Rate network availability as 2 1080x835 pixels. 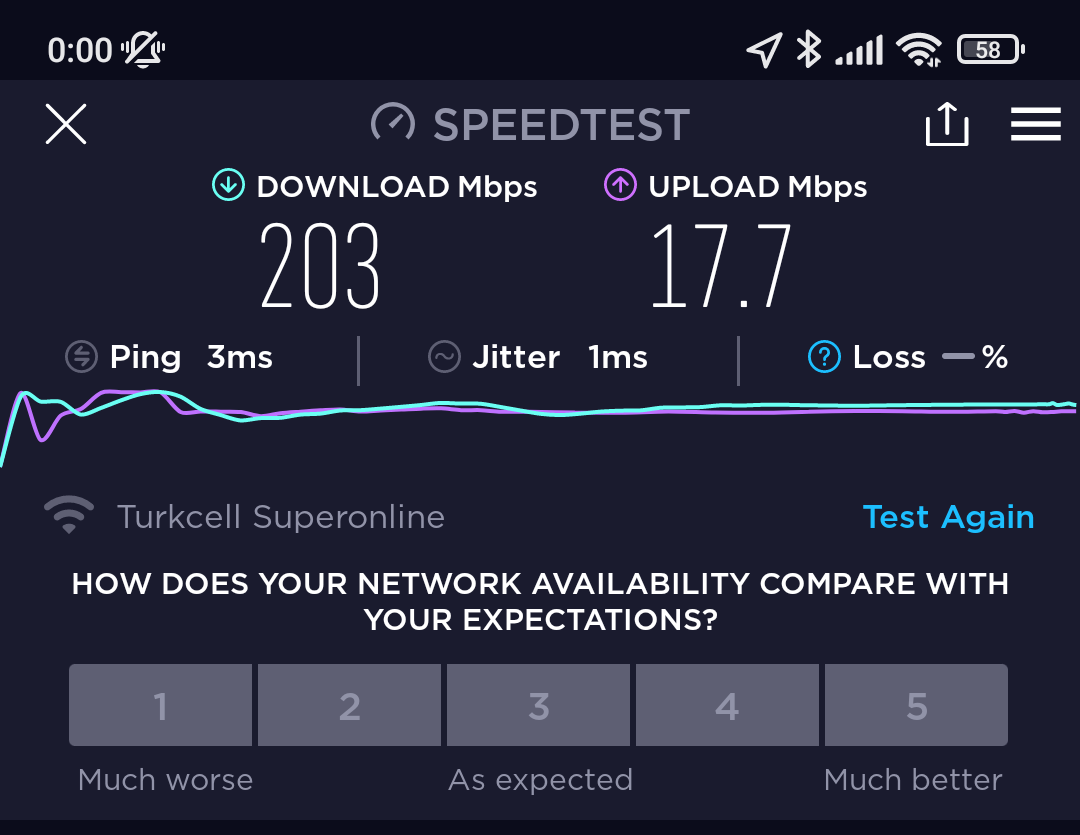click(349, 706)
